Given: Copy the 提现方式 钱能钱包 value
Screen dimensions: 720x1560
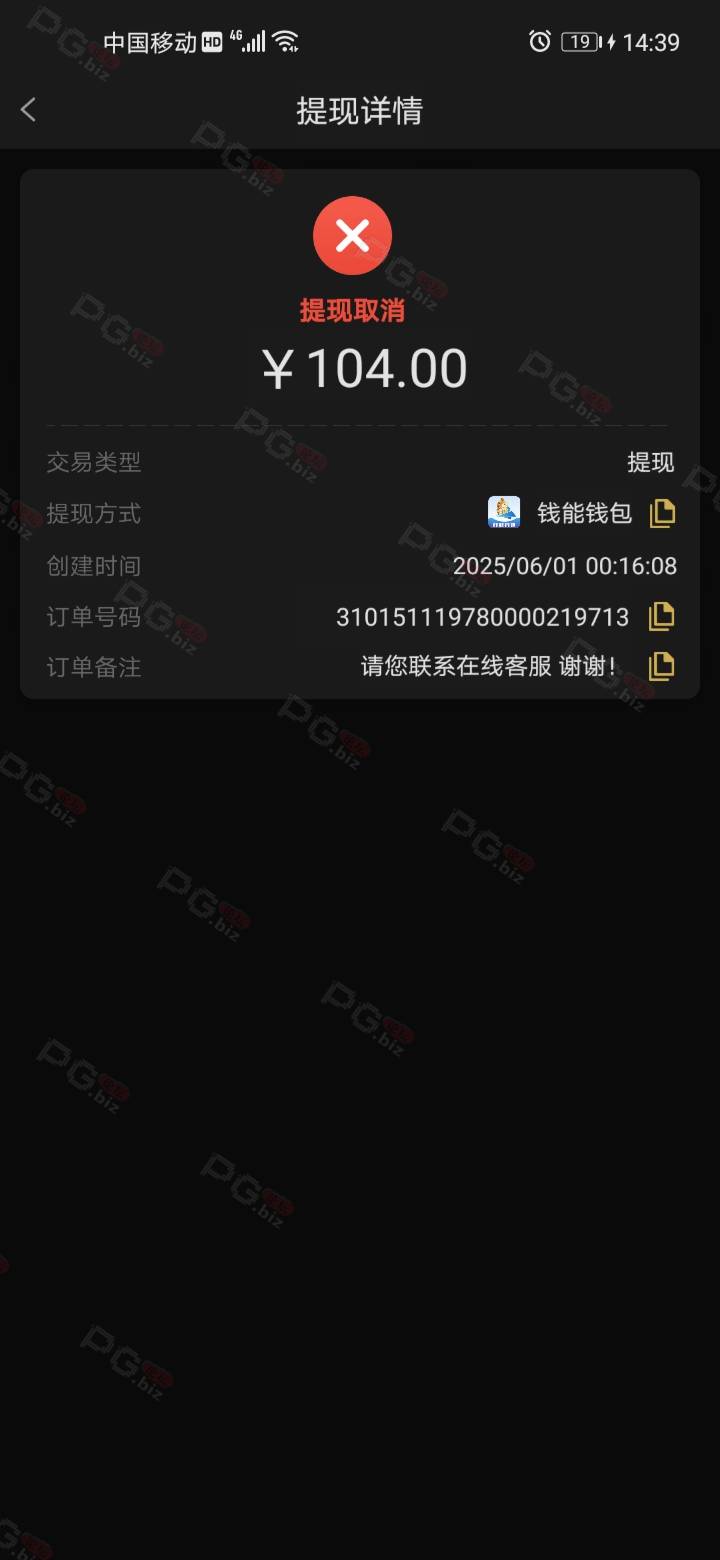Looking at the screenshot, I should pyautogui.click(x=662, y=514).
